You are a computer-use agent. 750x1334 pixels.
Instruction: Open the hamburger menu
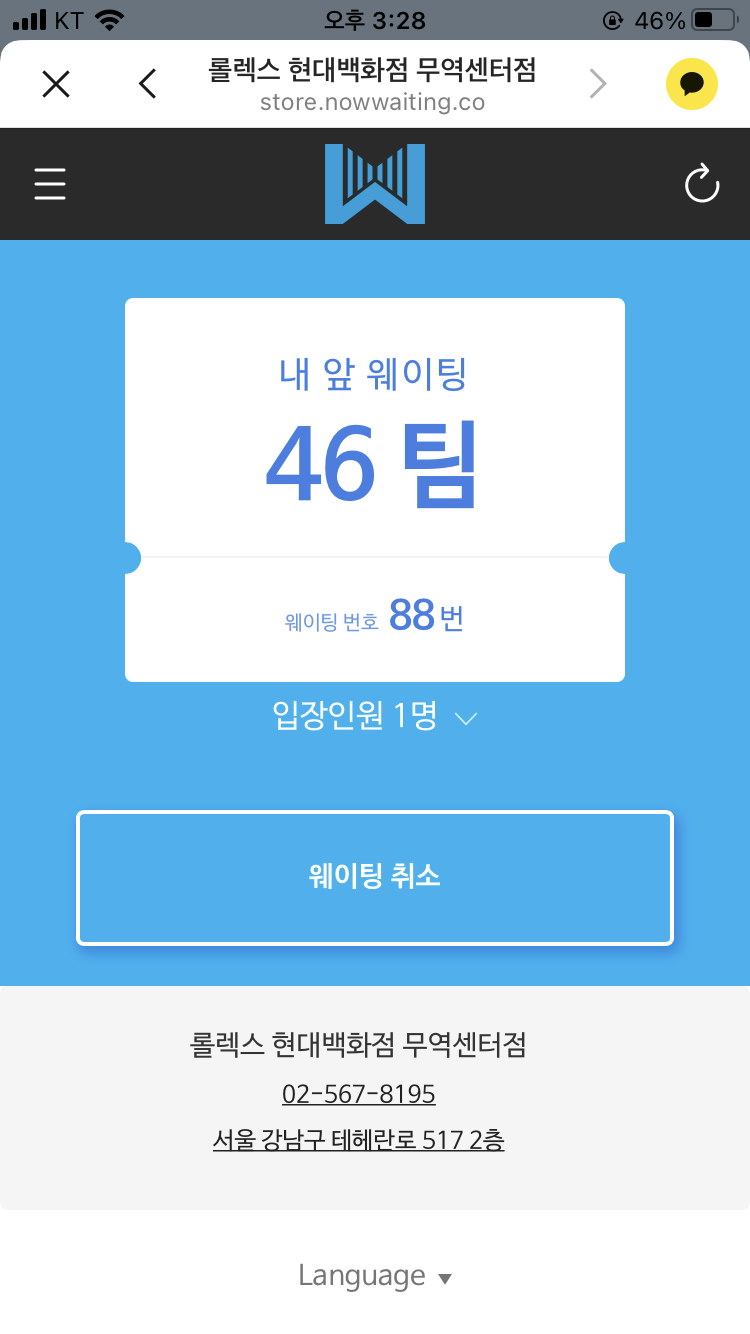pyautogui.click(x=50, y=184)
